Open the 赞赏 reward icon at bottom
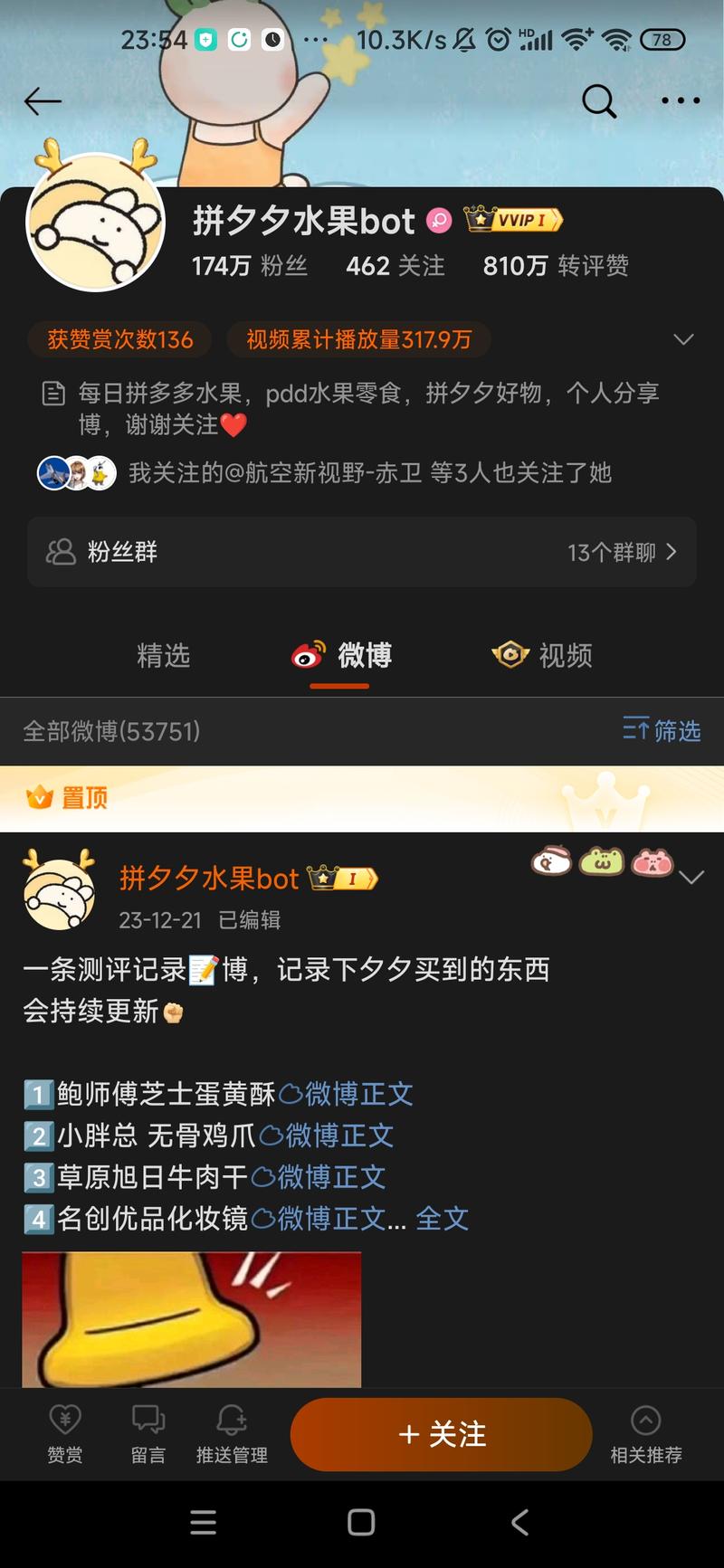This screenshot has width=724, height=1568. (x=63, y=1434)
